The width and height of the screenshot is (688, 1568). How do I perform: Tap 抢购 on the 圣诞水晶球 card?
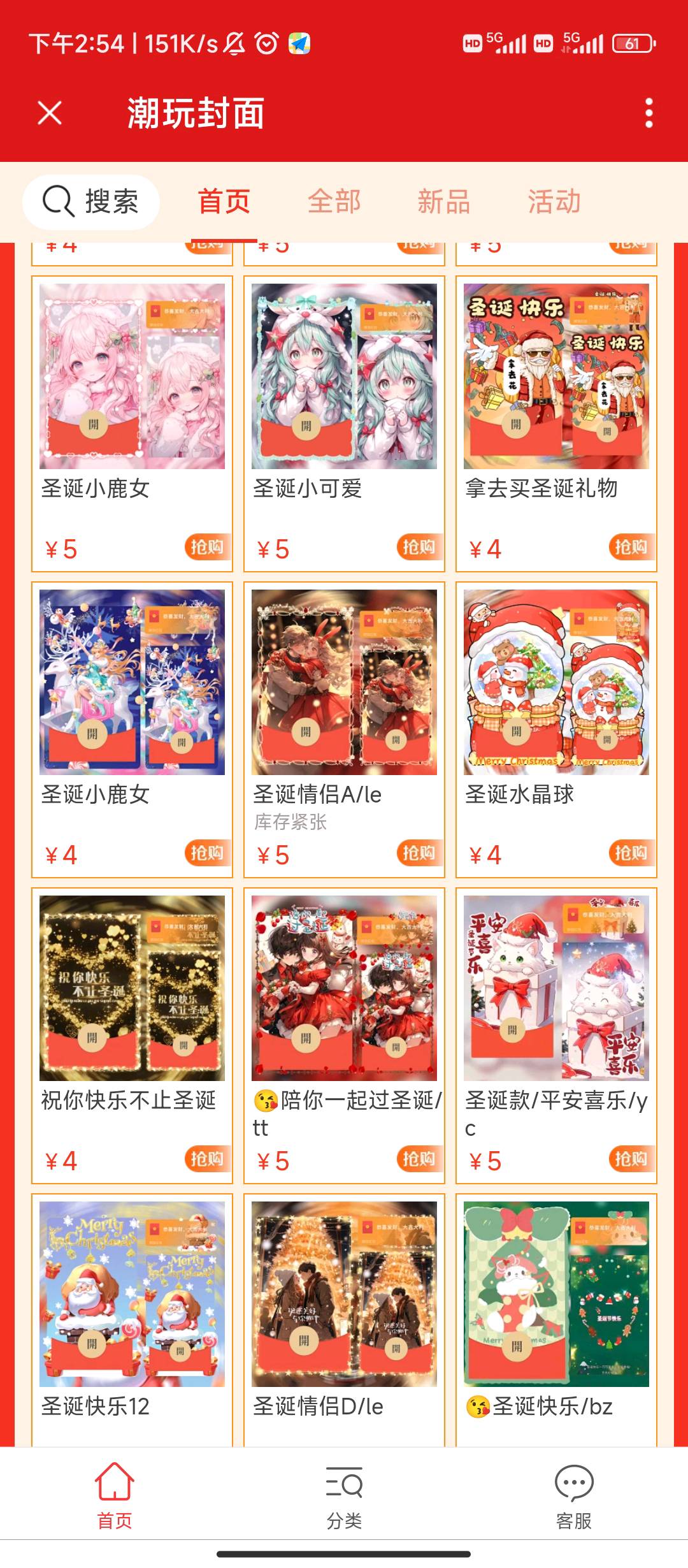click(631, 853)
